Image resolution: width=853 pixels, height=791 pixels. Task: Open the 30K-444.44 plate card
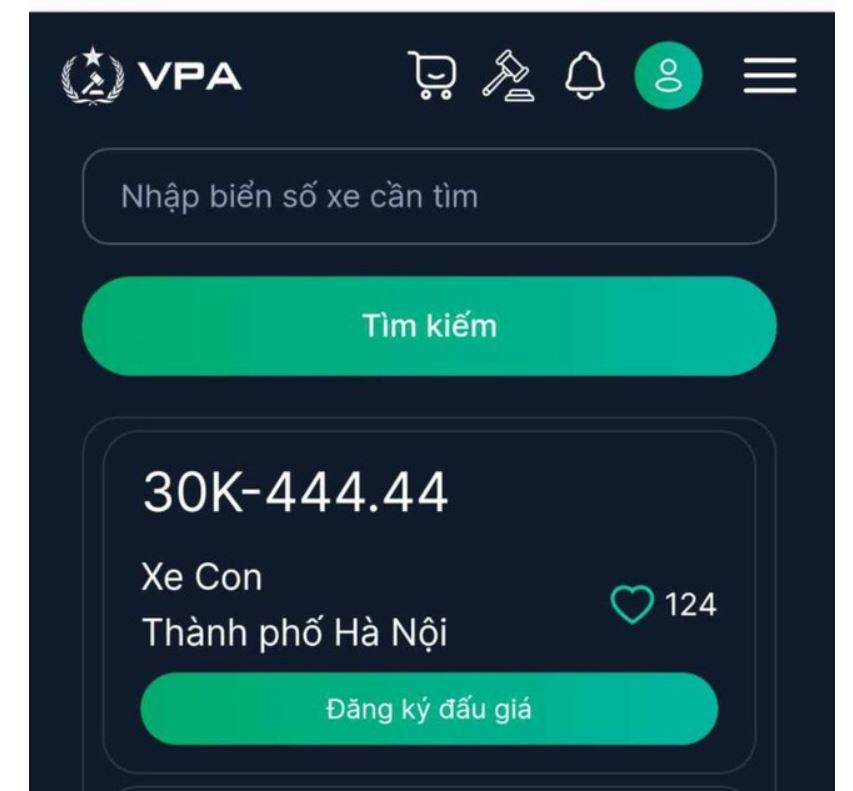point(296,494)
